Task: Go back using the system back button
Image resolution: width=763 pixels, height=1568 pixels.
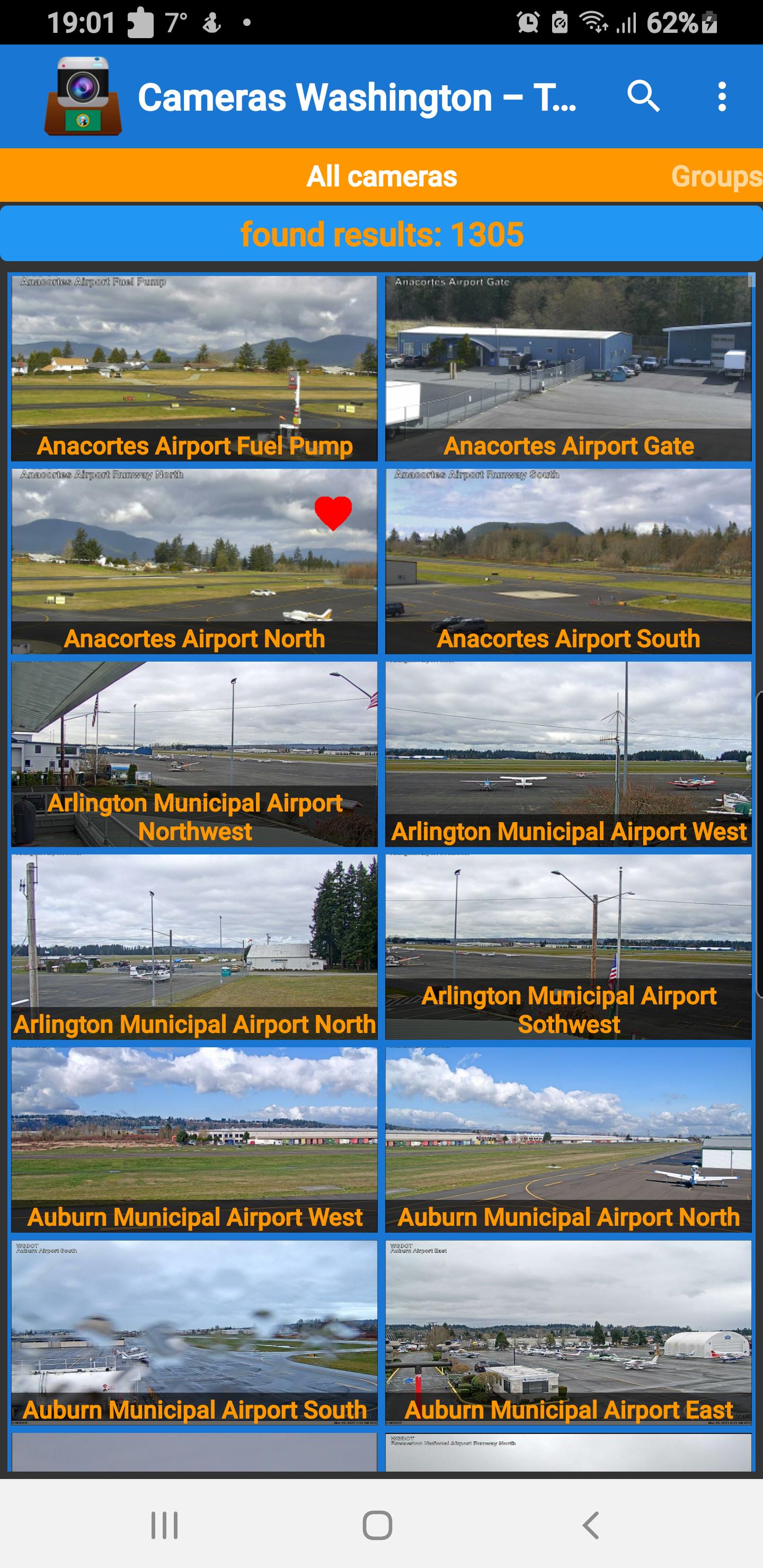Action: [590, 1526]
